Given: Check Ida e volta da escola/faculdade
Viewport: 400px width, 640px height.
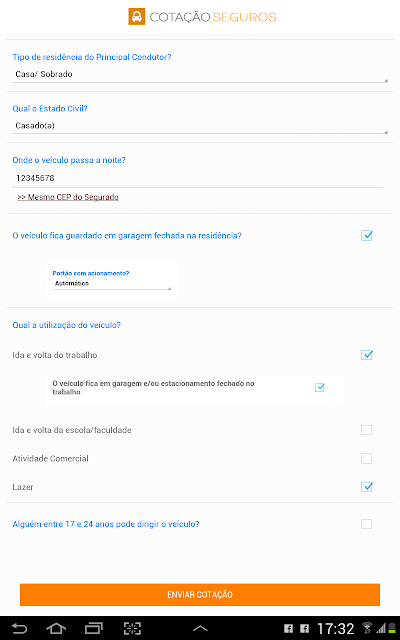Looking at the screenshot, I should pos(367,430).
